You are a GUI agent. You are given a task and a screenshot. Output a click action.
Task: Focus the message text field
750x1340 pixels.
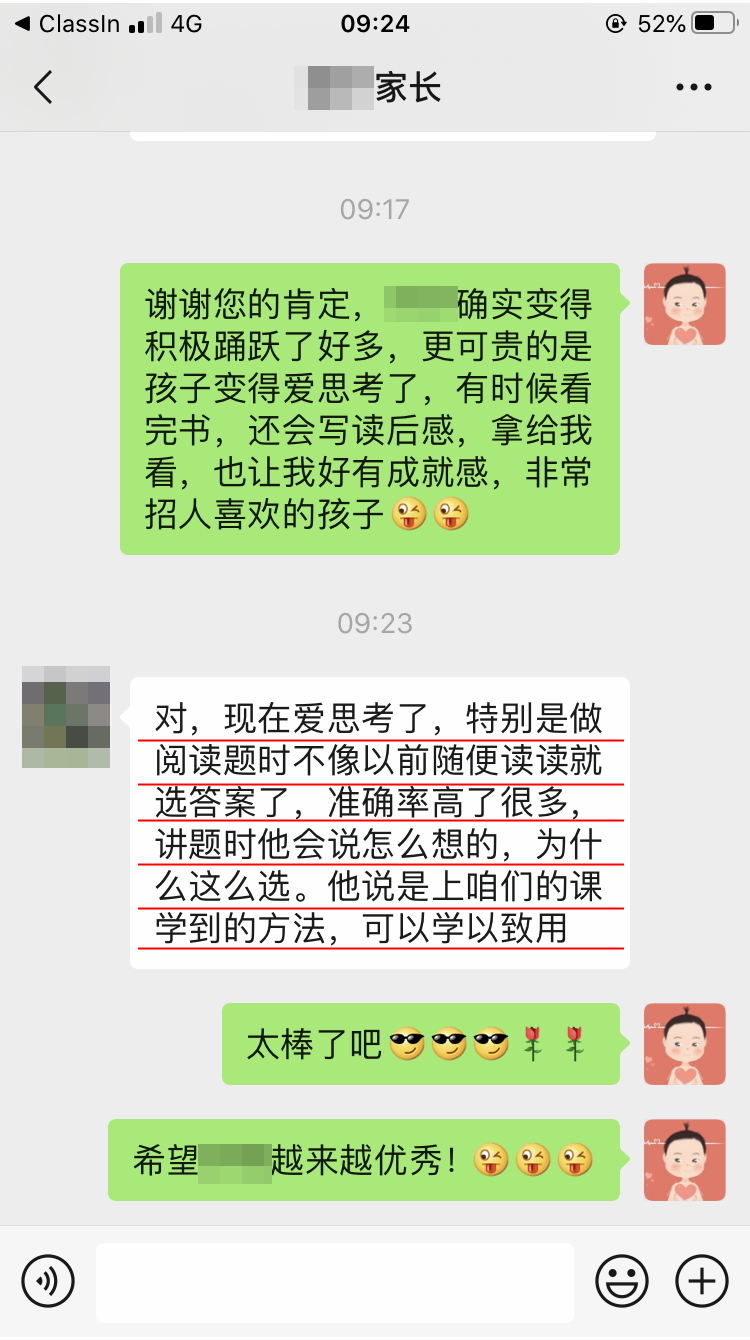tap(334, 1282)
